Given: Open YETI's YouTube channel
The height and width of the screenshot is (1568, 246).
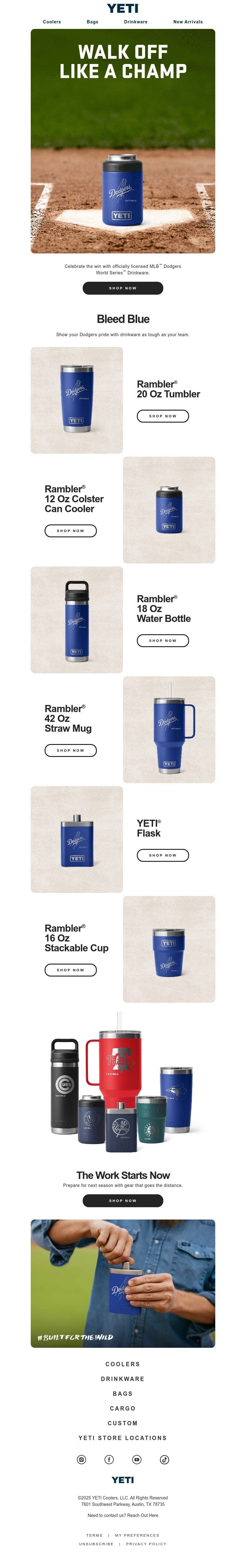Looking at the screenshot, I should [137, 1459].
